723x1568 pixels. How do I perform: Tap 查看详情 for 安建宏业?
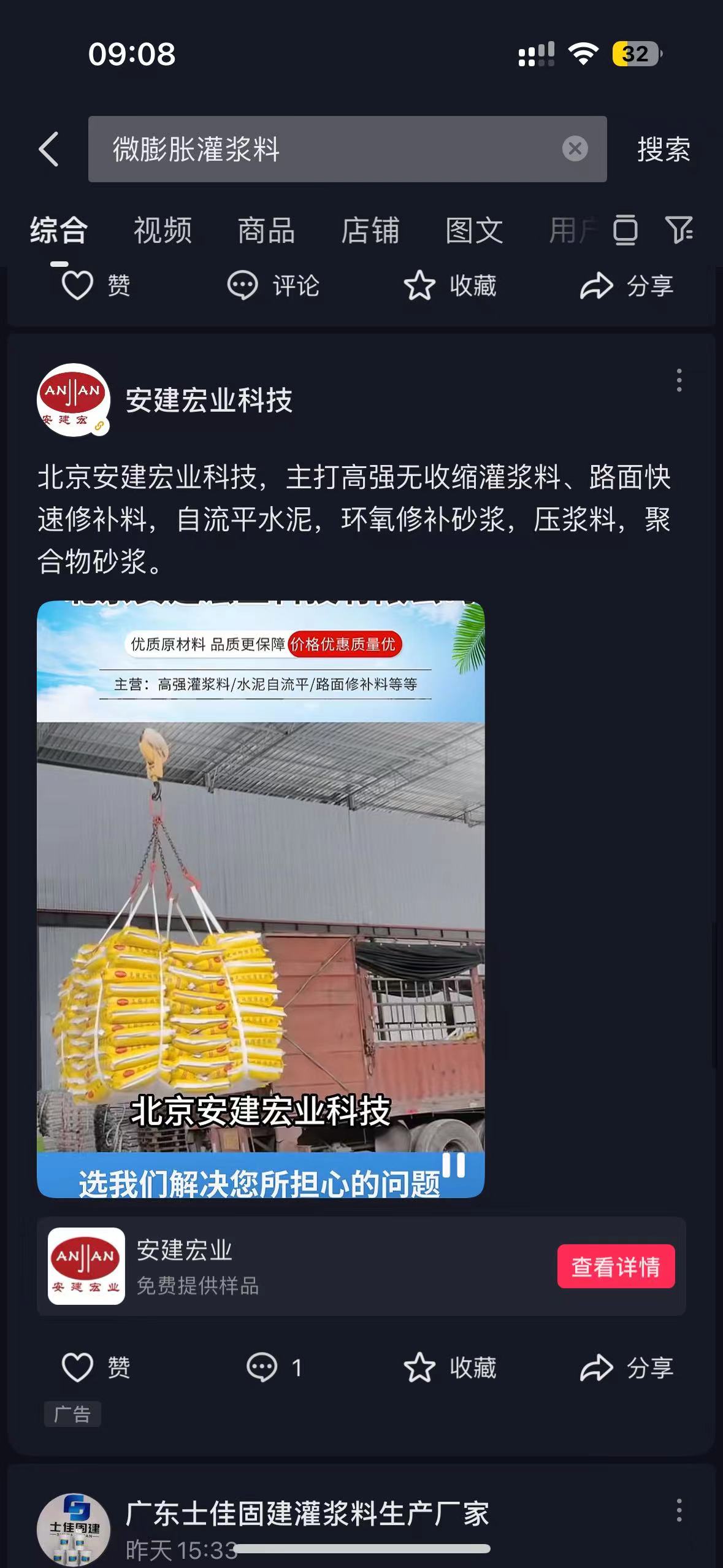click(616, 1266)
